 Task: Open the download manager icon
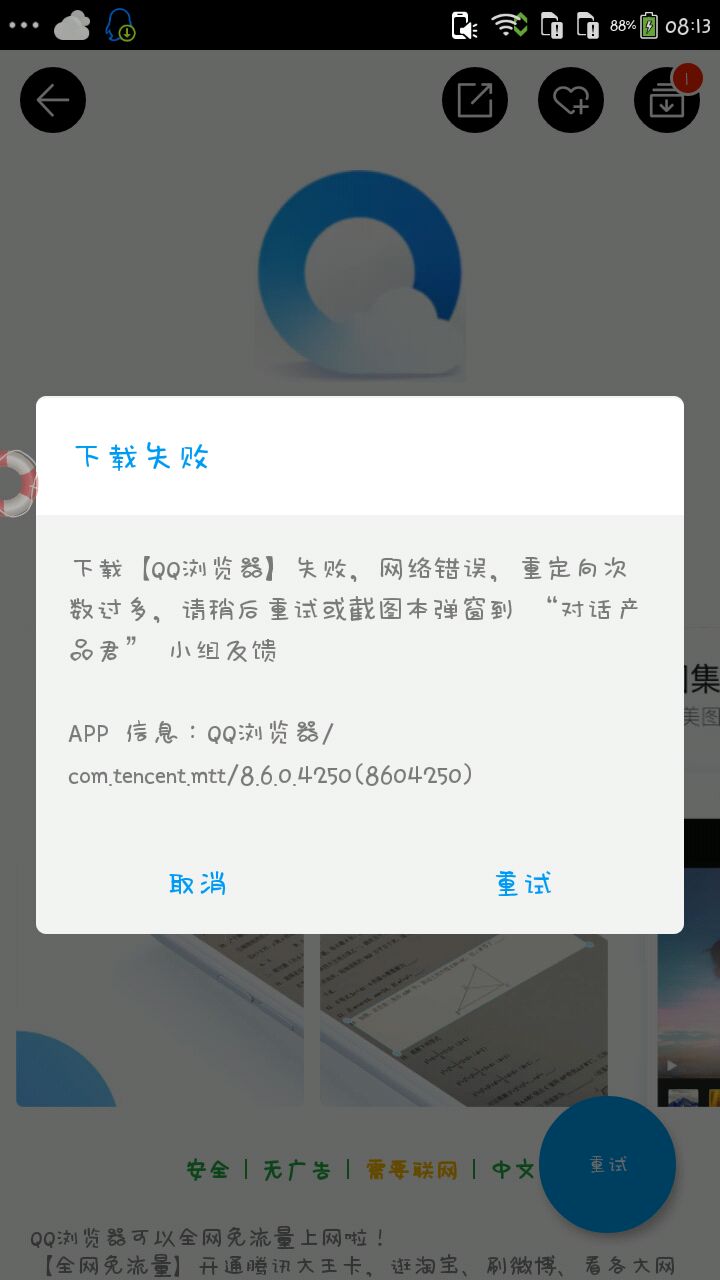coord(666,100)
